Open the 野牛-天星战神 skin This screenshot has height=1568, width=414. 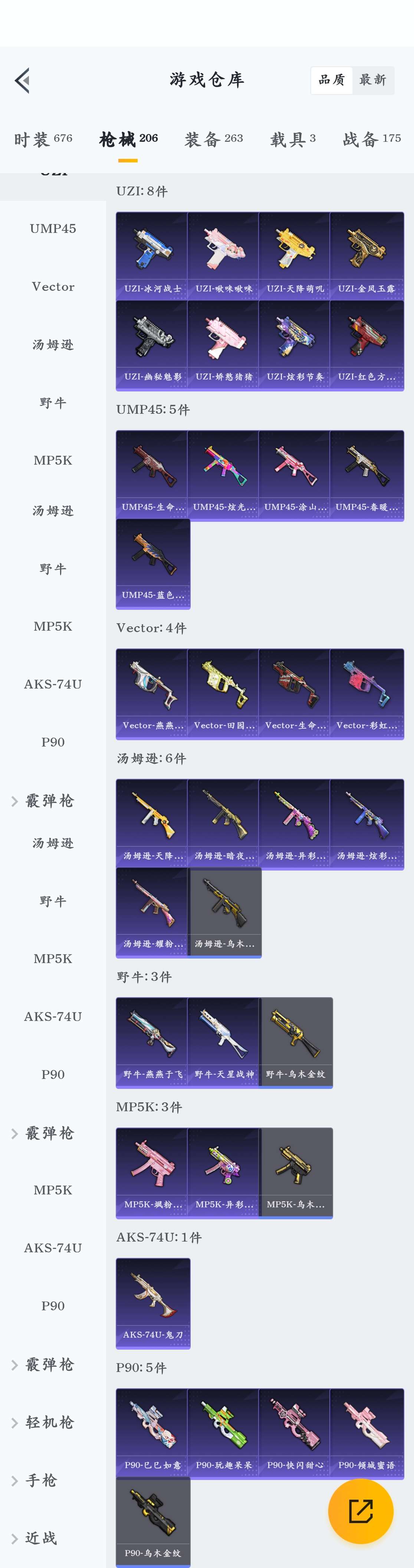[224, 1041]
